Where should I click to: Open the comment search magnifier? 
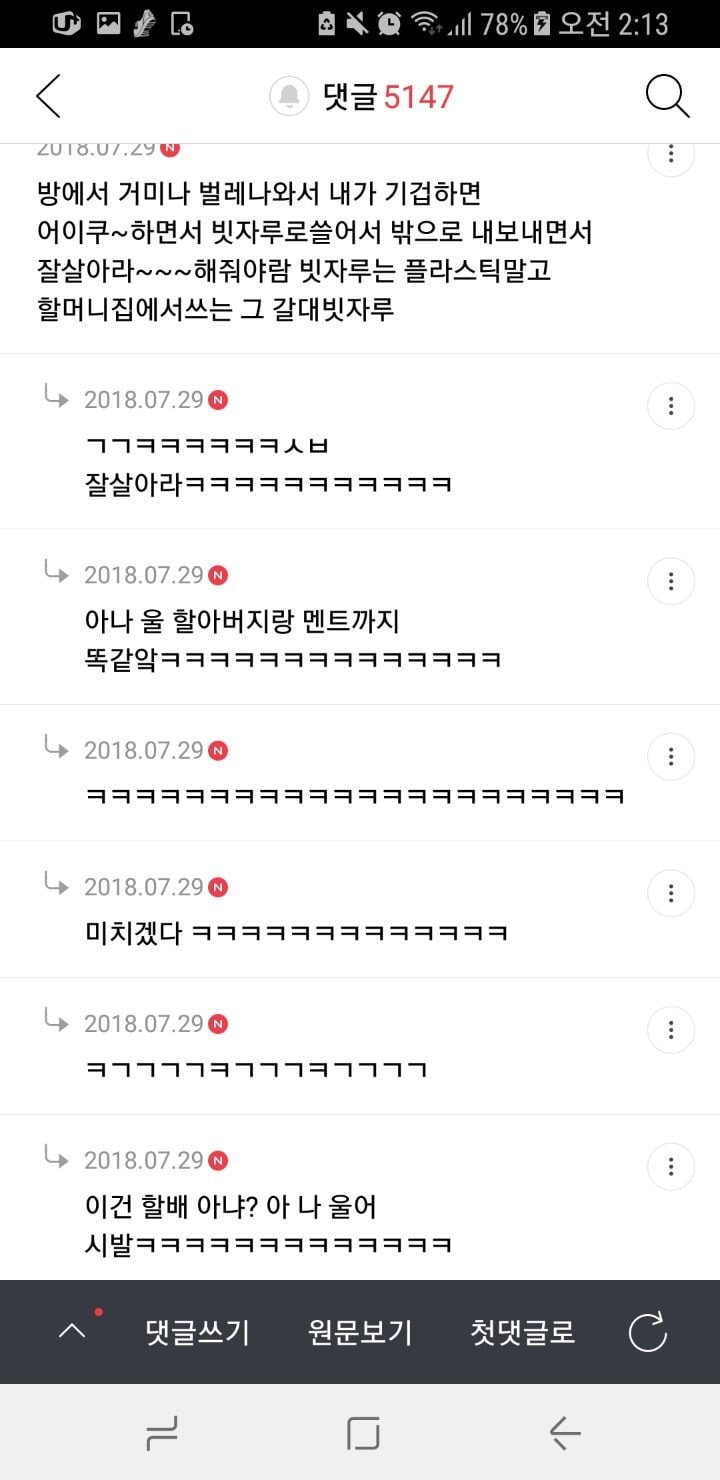(668, 96)
